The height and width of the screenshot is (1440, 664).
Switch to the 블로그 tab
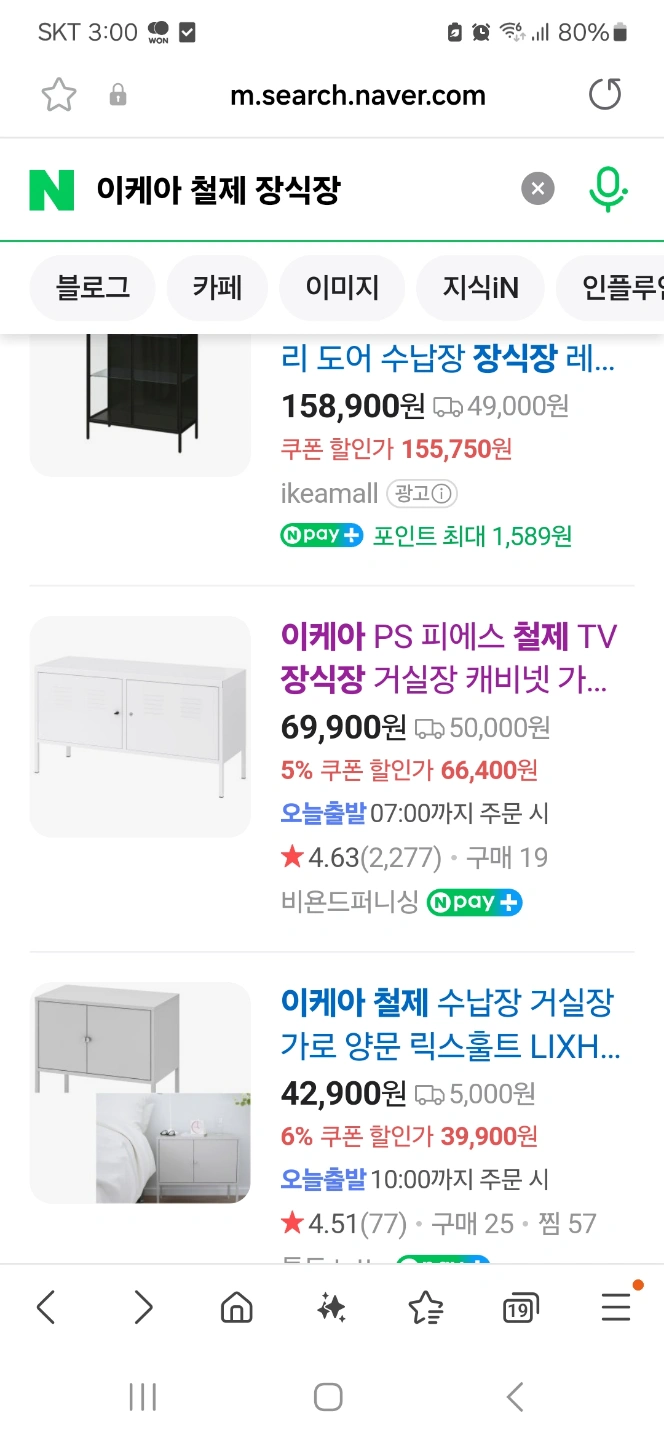[93, 288]
